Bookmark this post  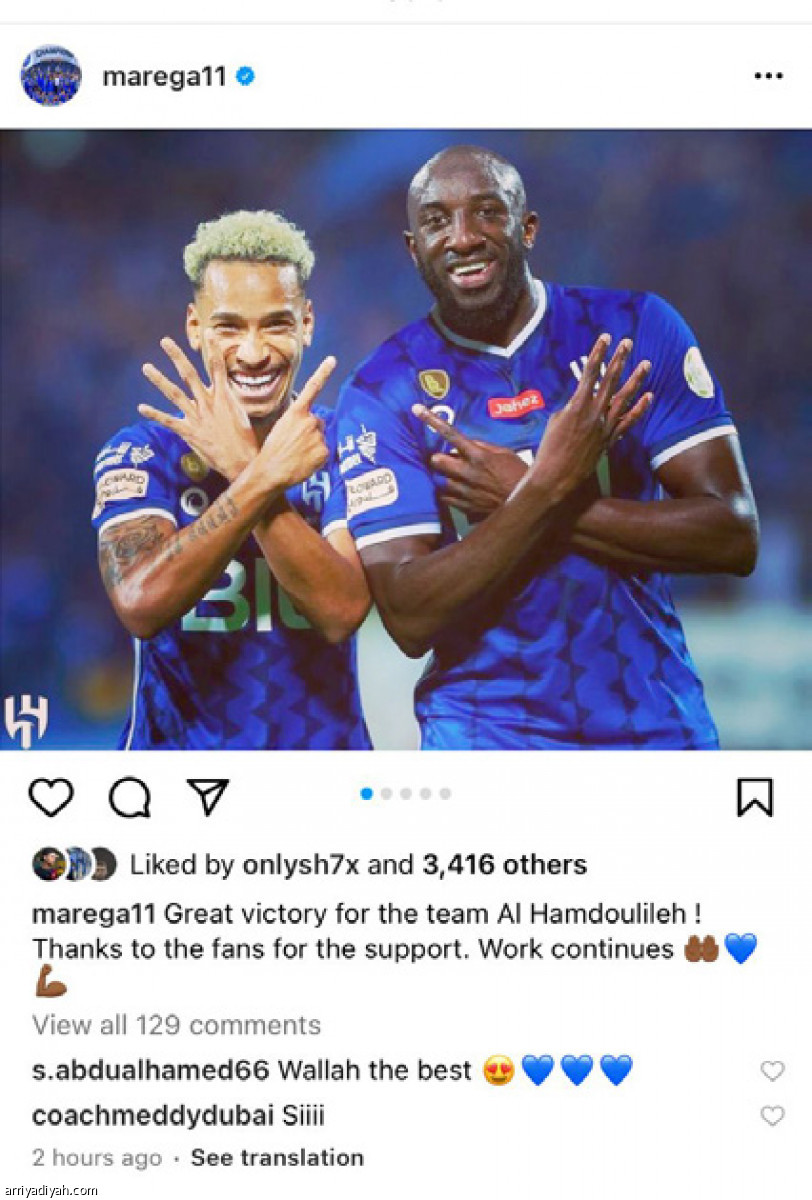pyautogui.click(x=755, y=797)
